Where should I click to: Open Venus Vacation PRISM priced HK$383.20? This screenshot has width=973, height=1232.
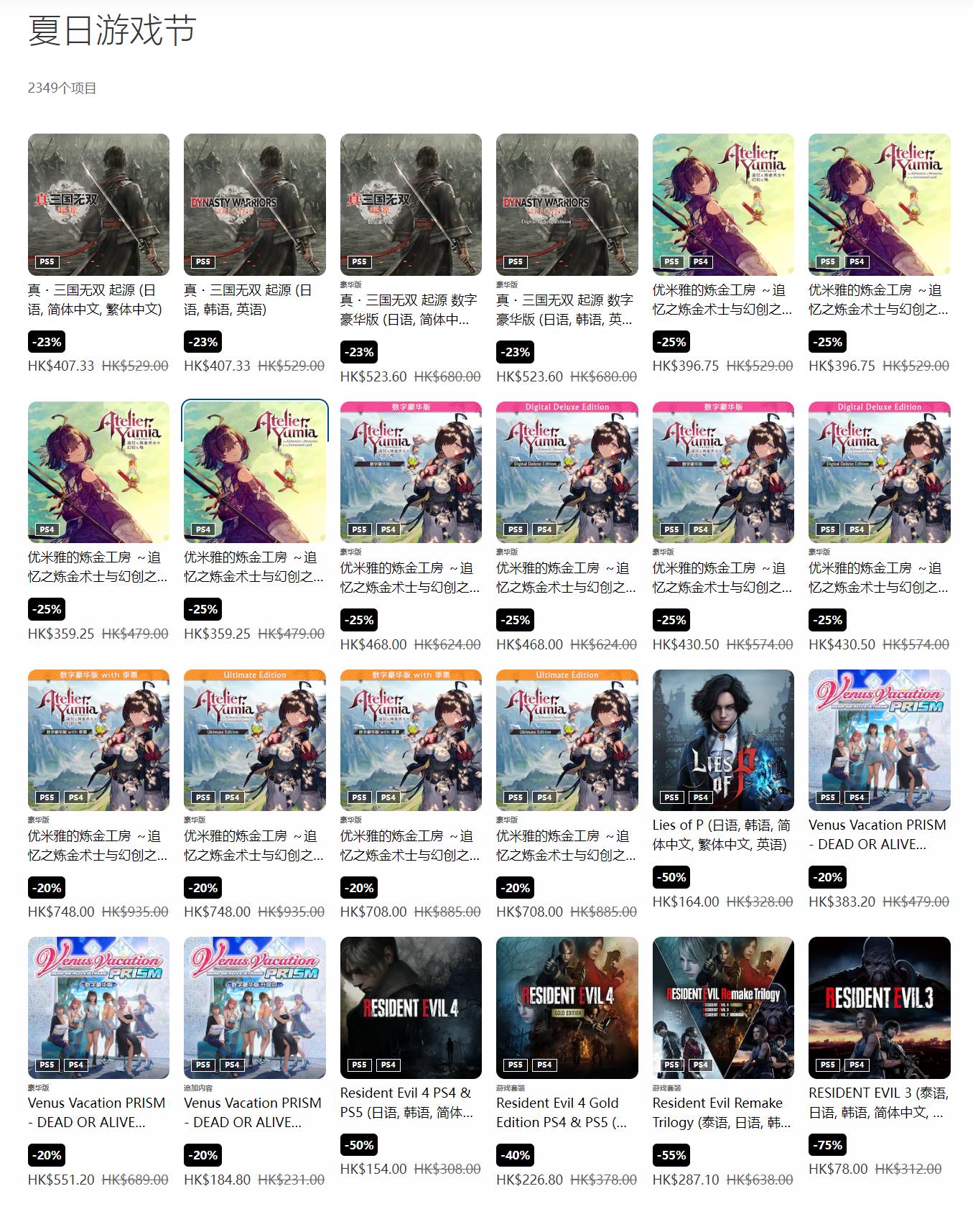[x=879, y=740]
